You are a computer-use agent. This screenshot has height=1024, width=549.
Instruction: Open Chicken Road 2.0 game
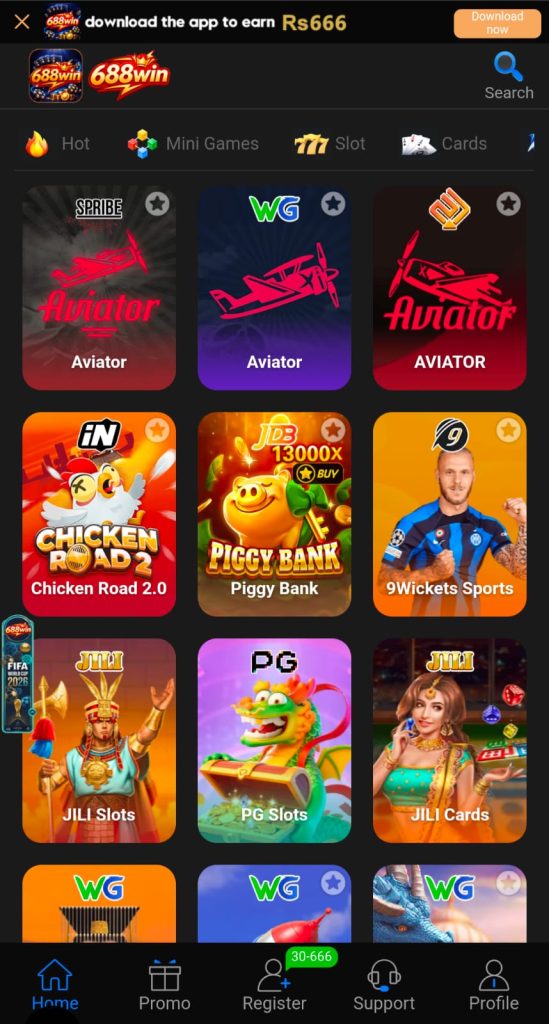(x=99, y=514)
